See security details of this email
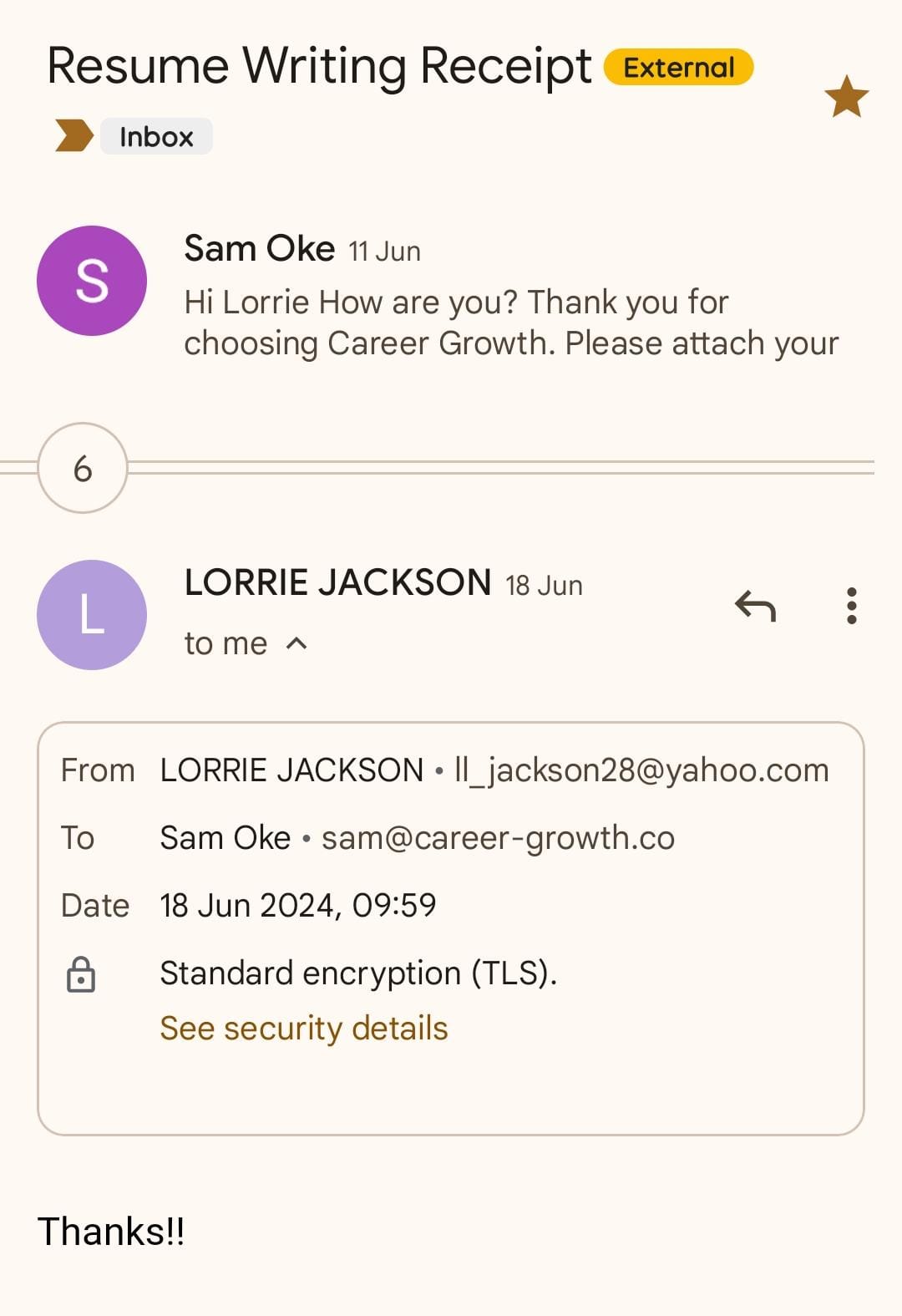The image size is (902, 1316). point(304,1028)
